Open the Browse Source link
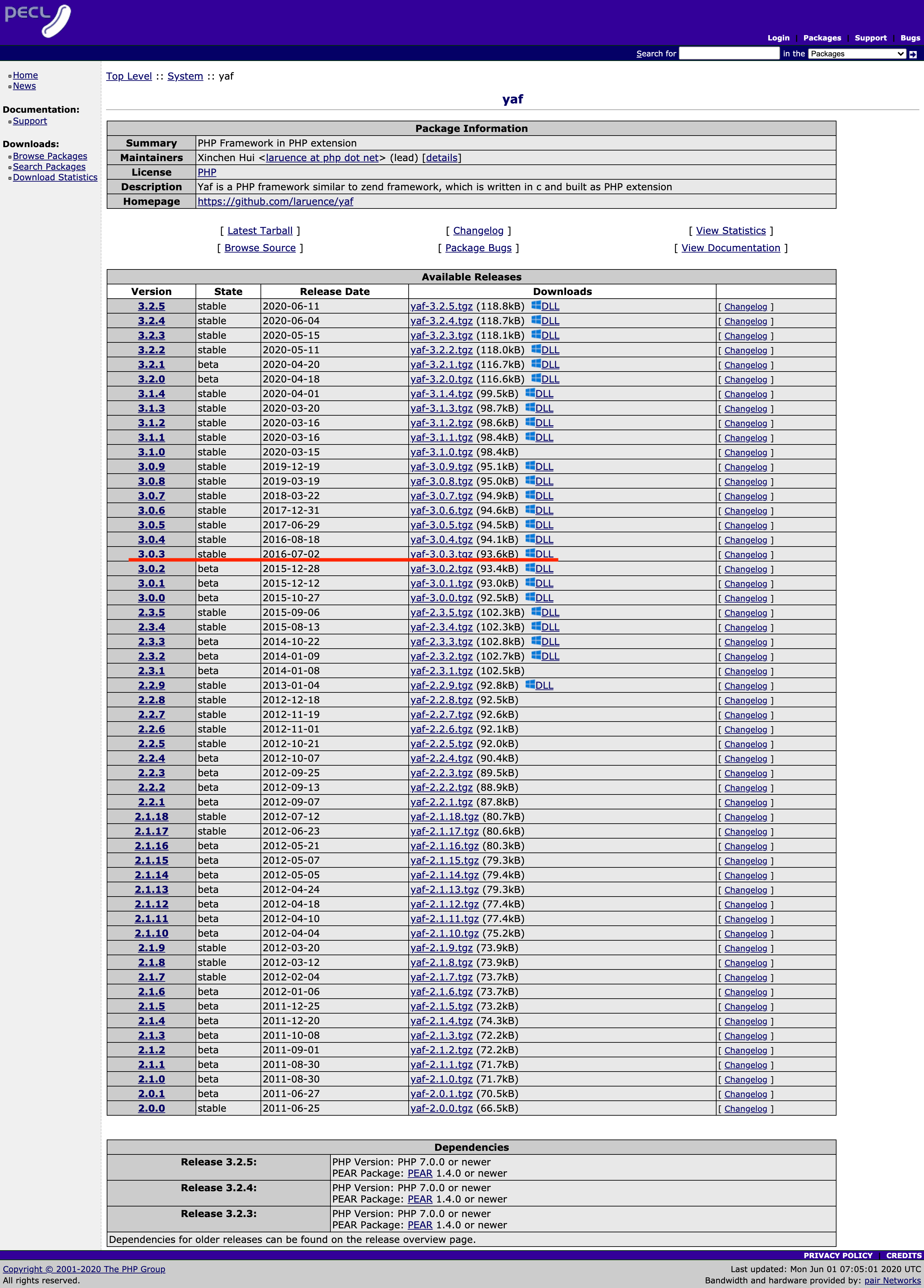Screen dimensions: 924x1288 pos(260,248)
